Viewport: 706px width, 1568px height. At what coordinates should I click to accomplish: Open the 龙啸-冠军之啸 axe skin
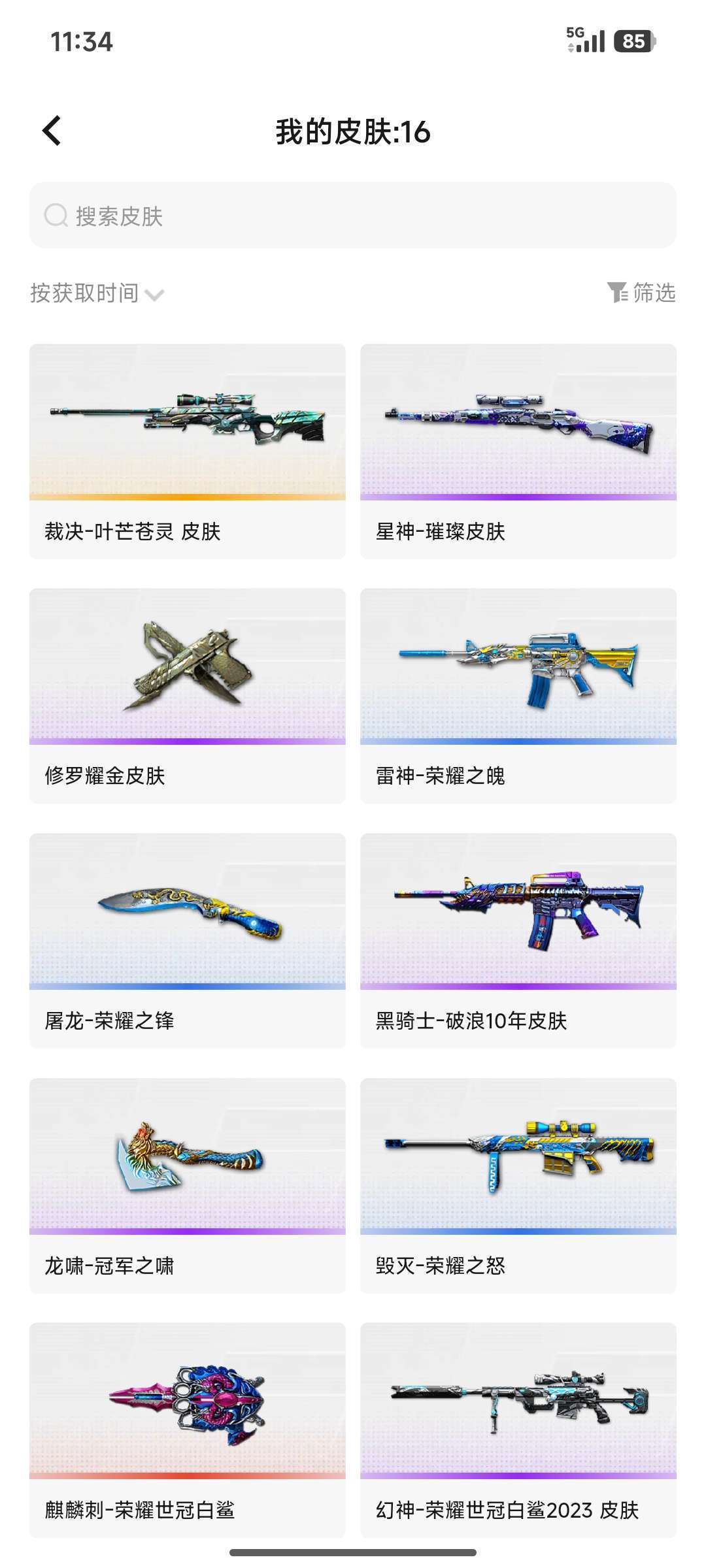pos(188,1185)
